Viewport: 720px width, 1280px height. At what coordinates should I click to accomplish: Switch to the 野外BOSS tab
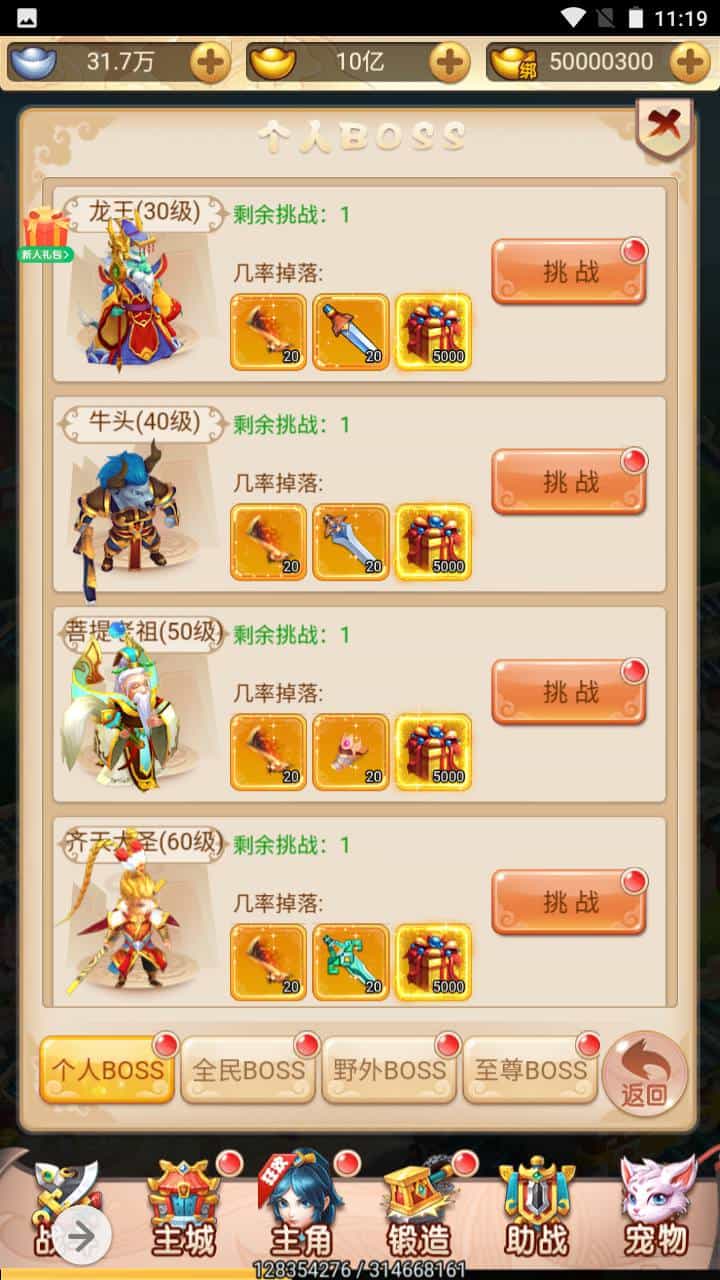[x=389, y=1070]
